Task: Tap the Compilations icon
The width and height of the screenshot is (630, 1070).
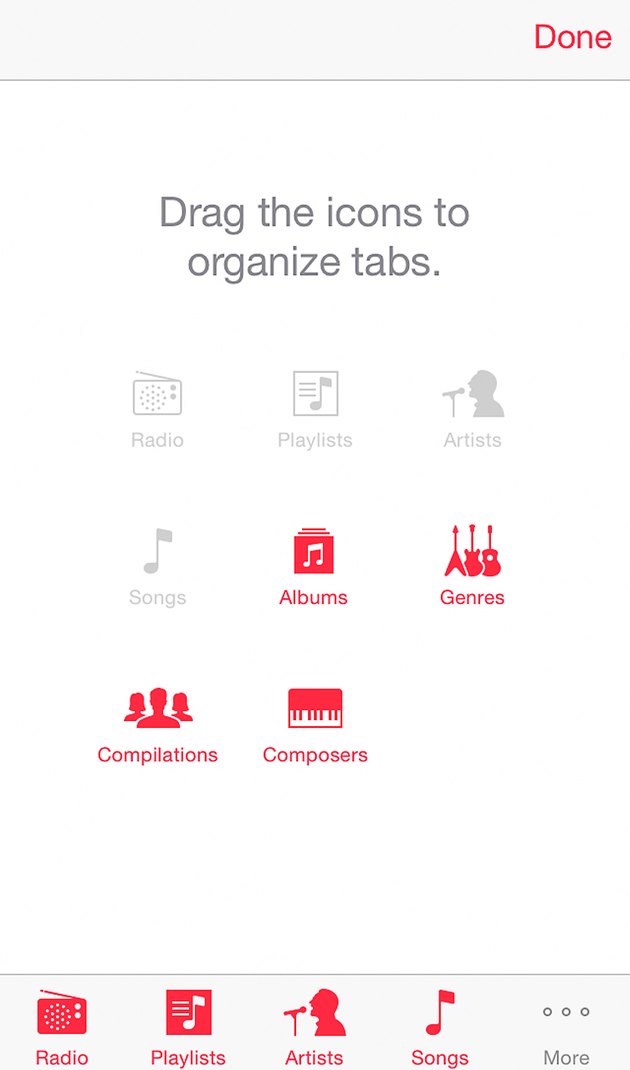Action: (x=158, y=708)
